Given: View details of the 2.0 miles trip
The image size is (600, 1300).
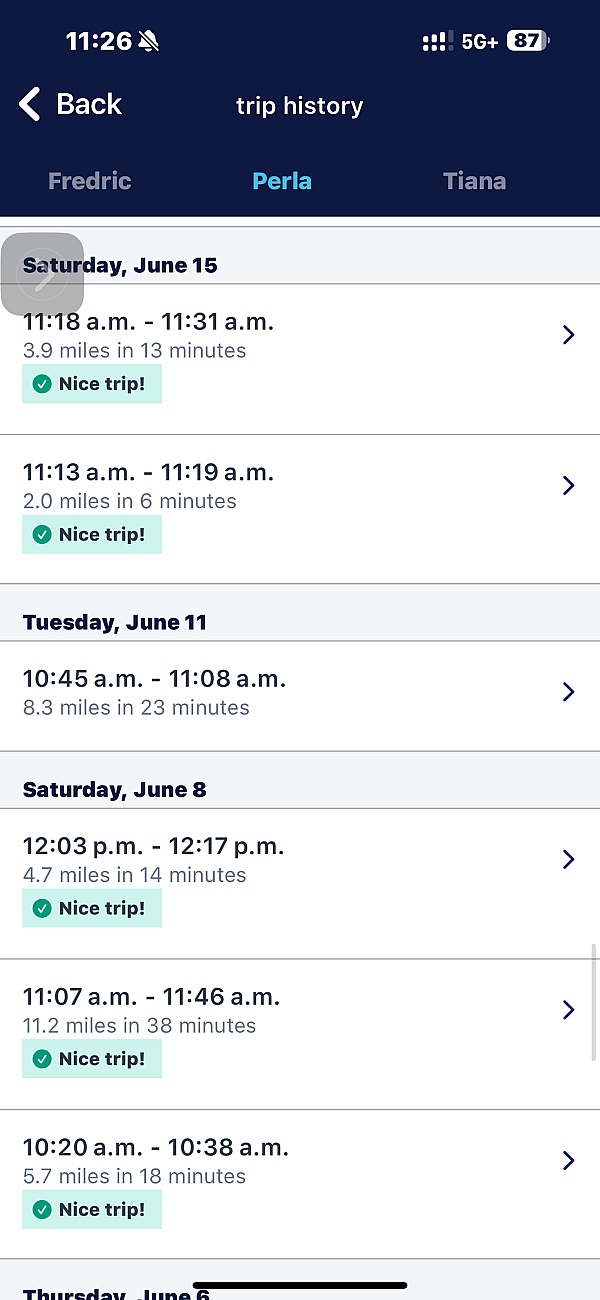Looking at the screenshot, I should coord(300,509).
